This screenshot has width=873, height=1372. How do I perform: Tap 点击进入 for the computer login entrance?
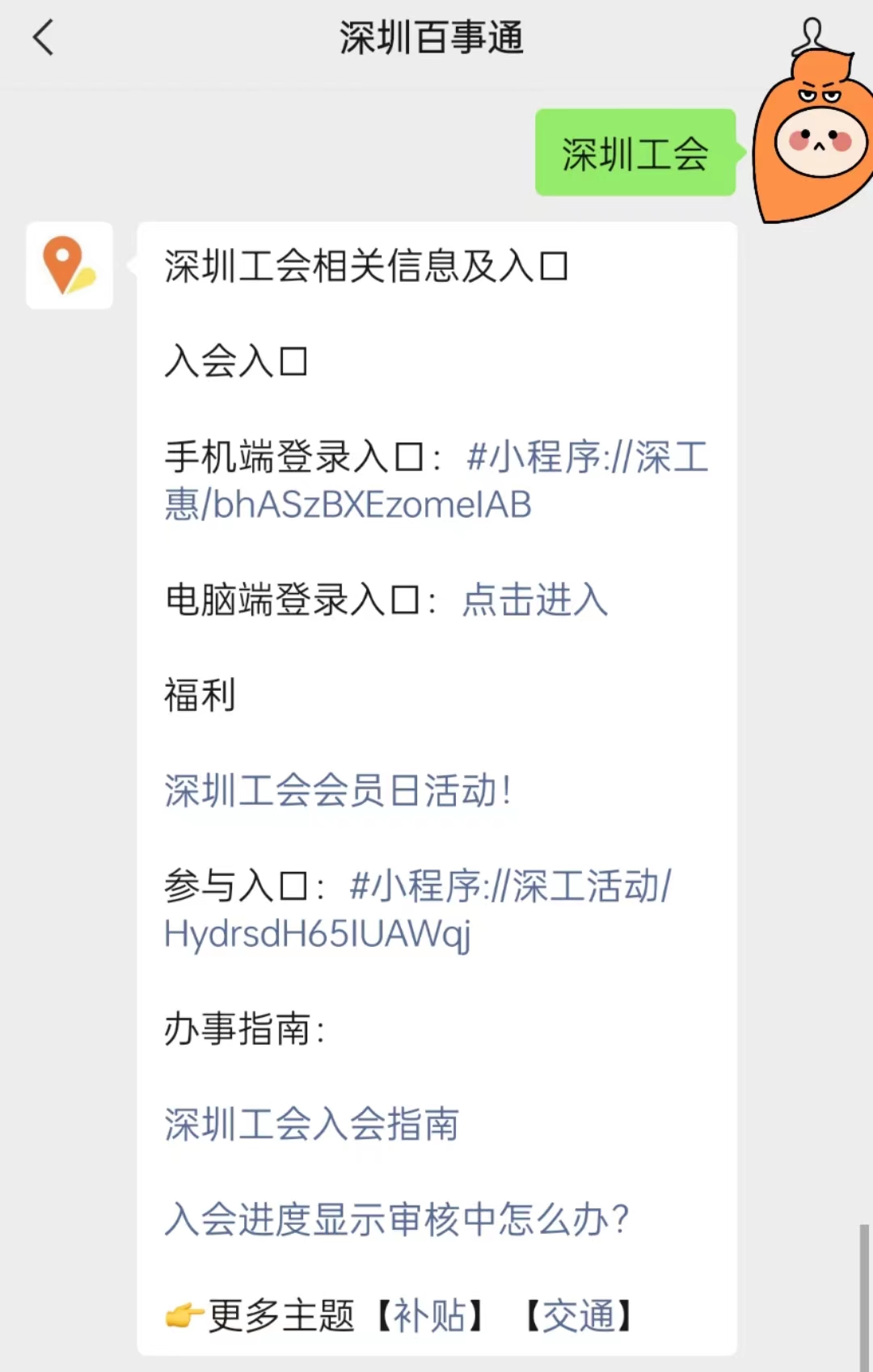coord(534,600)
